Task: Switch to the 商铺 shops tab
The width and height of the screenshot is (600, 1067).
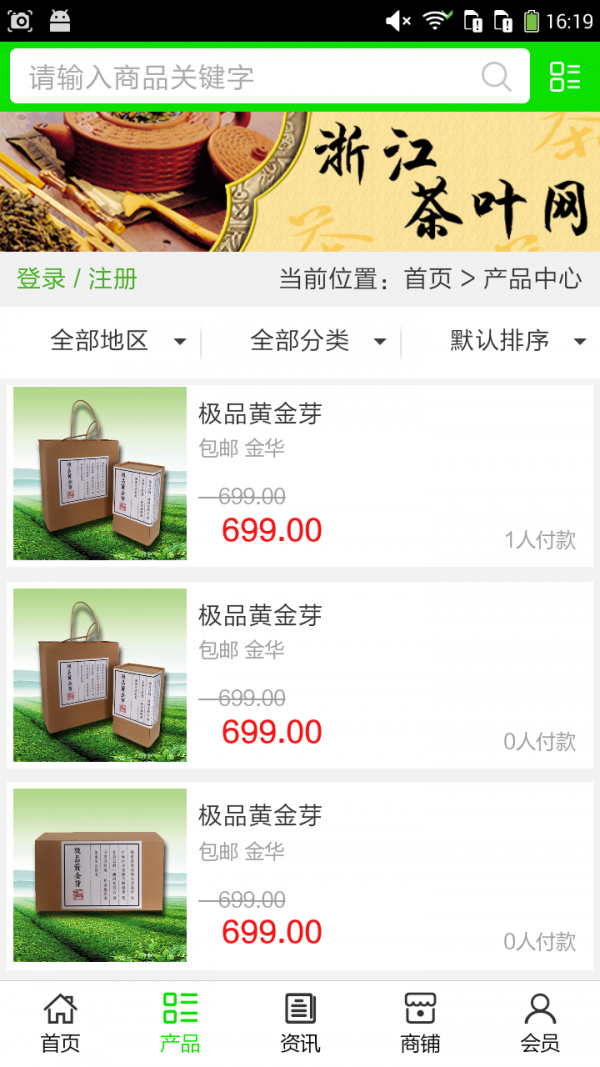Action: point(420,1023)
